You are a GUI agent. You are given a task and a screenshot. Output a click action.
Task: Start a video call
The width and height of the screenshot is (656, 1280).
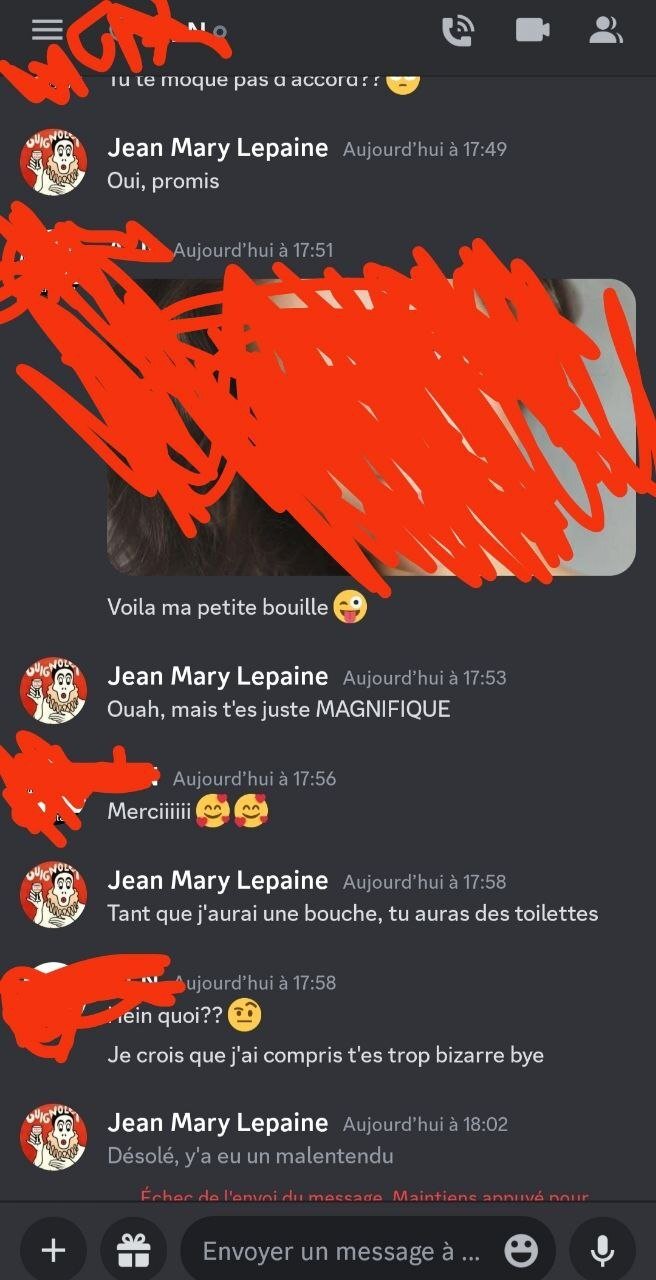click(533, 30)
